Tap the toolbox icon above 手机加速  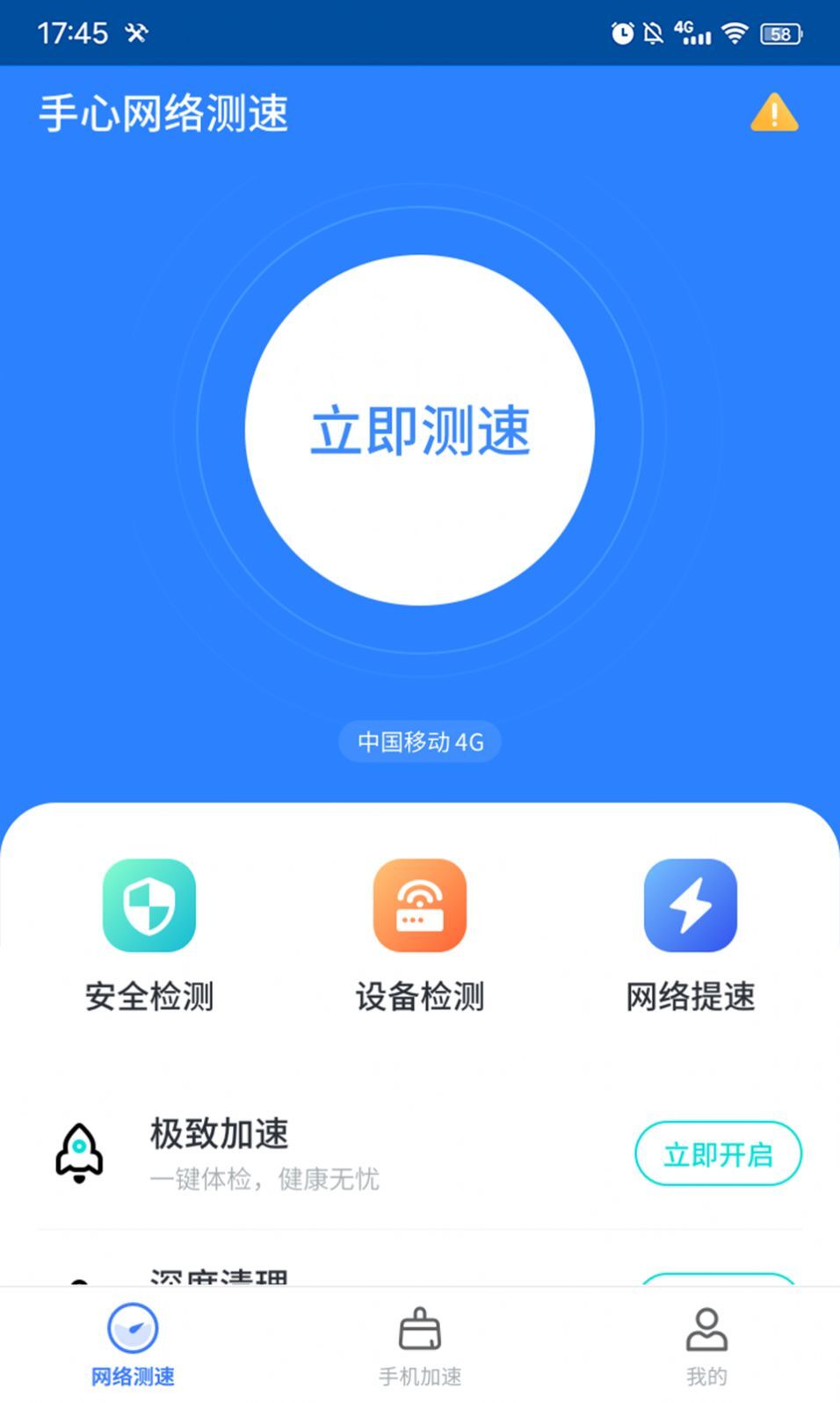coord(420,1332)
